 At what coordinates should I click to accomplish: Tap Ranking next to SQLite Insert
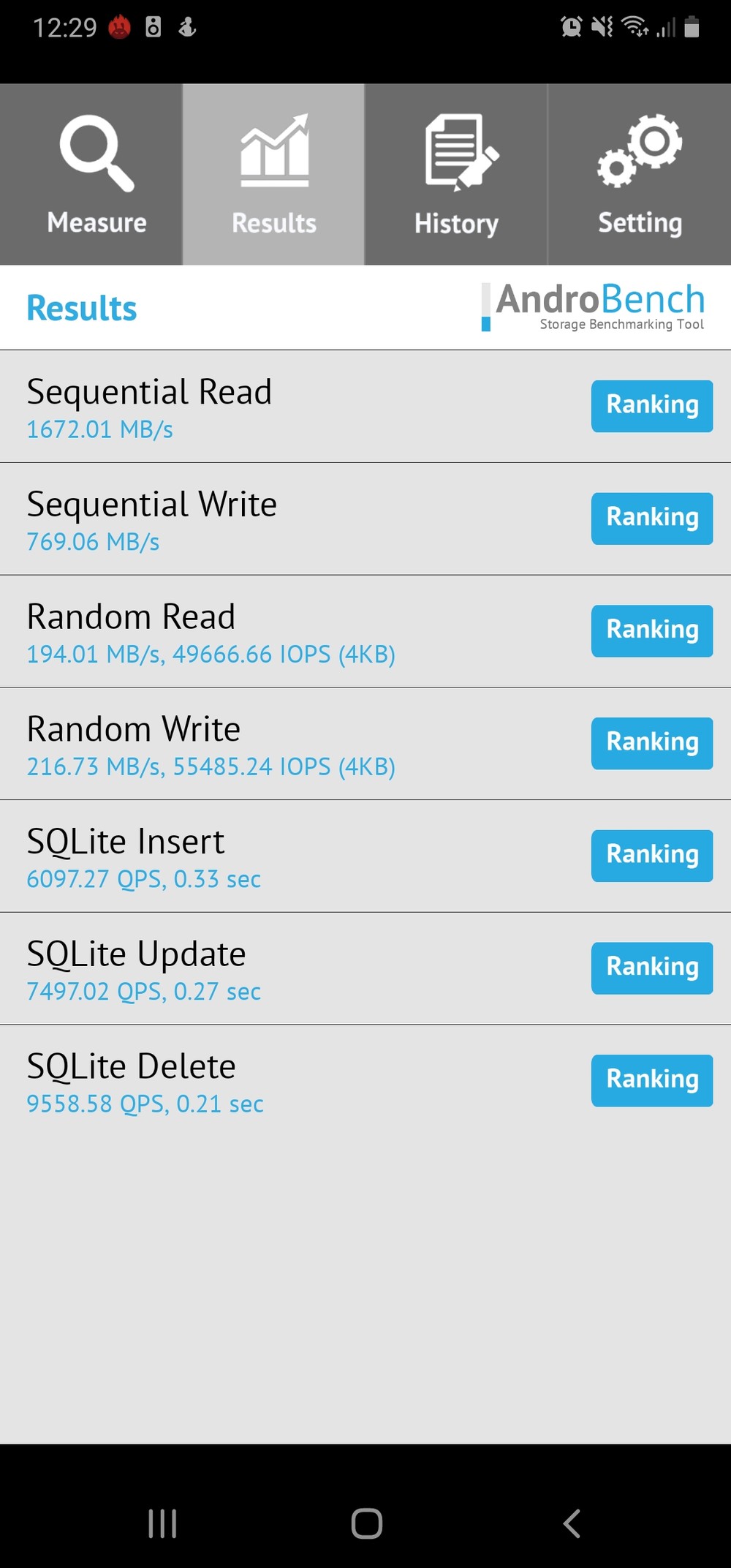[651, 856]
